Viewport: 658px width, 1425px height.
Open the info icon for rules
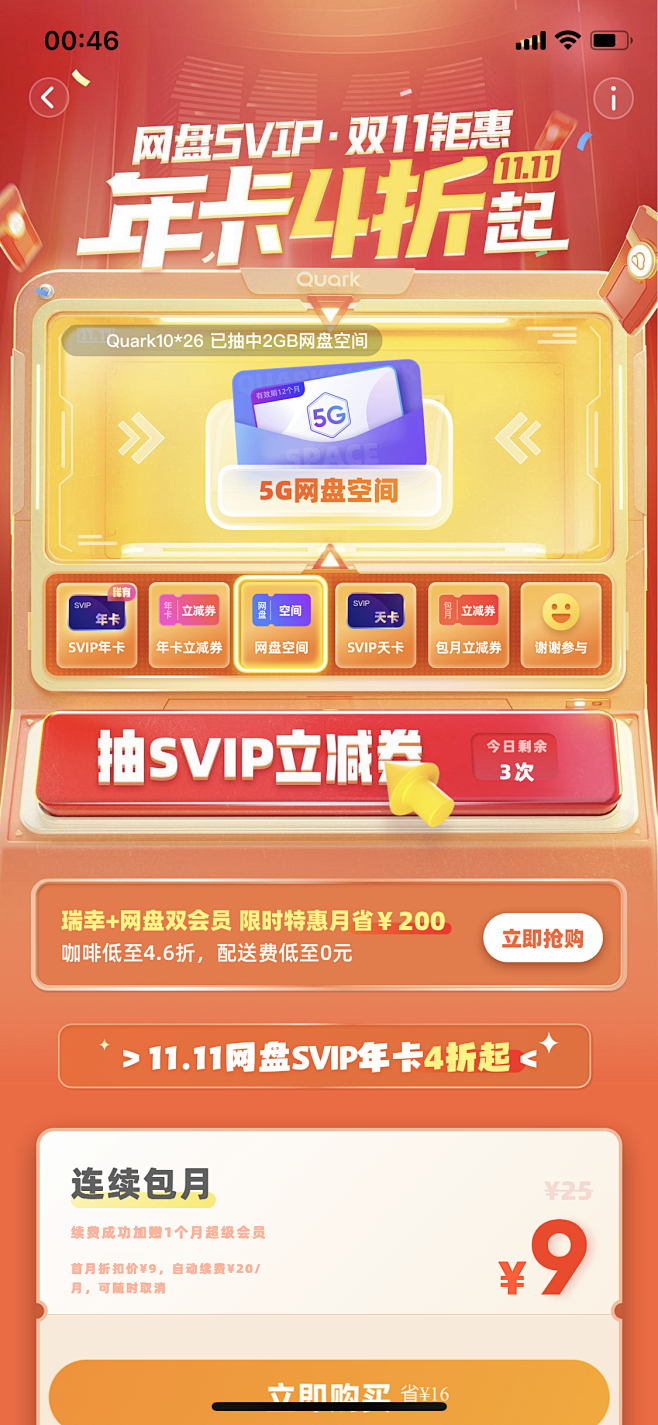[613, 98]
